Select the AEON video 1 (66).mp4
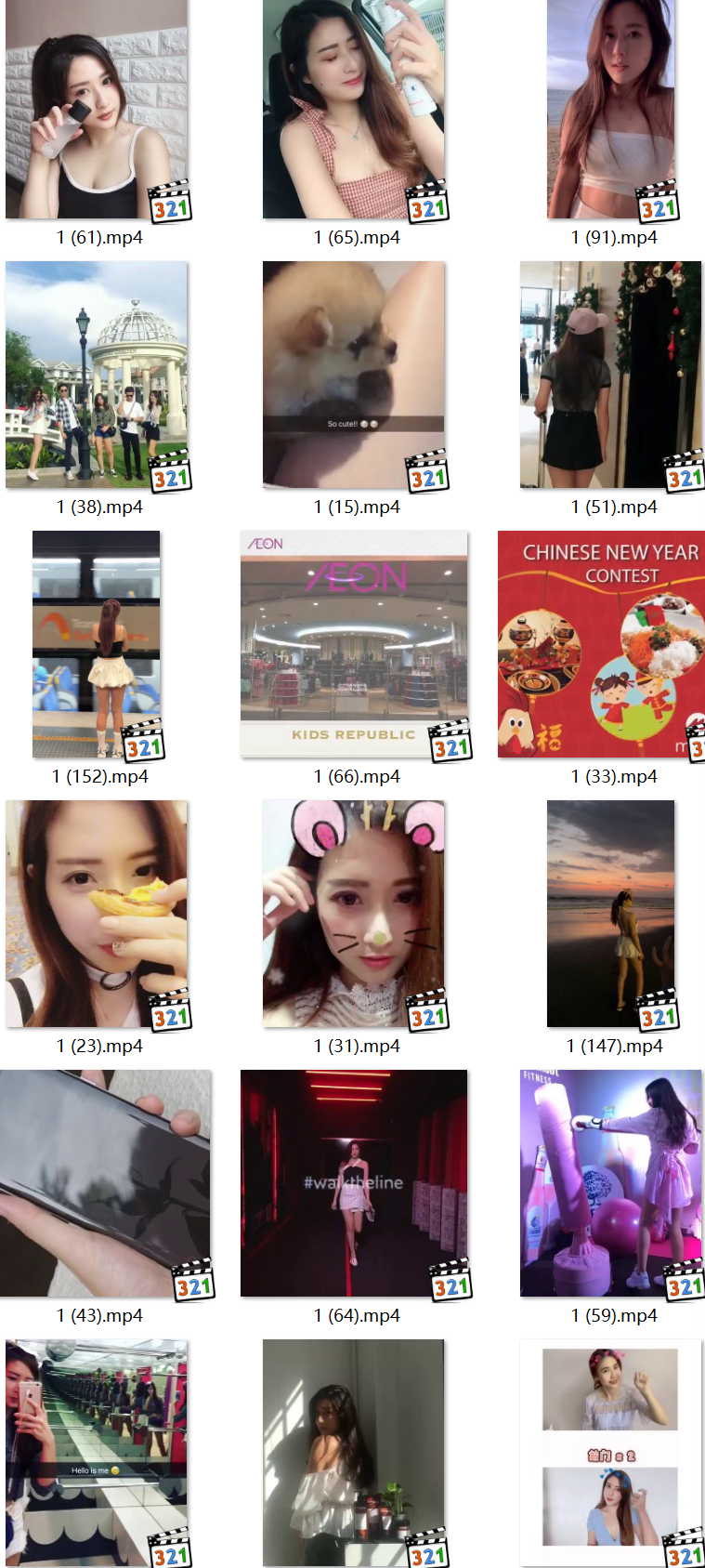Image resolution: width=705 pixels, height=1568 pixels. tap(354, 644)
